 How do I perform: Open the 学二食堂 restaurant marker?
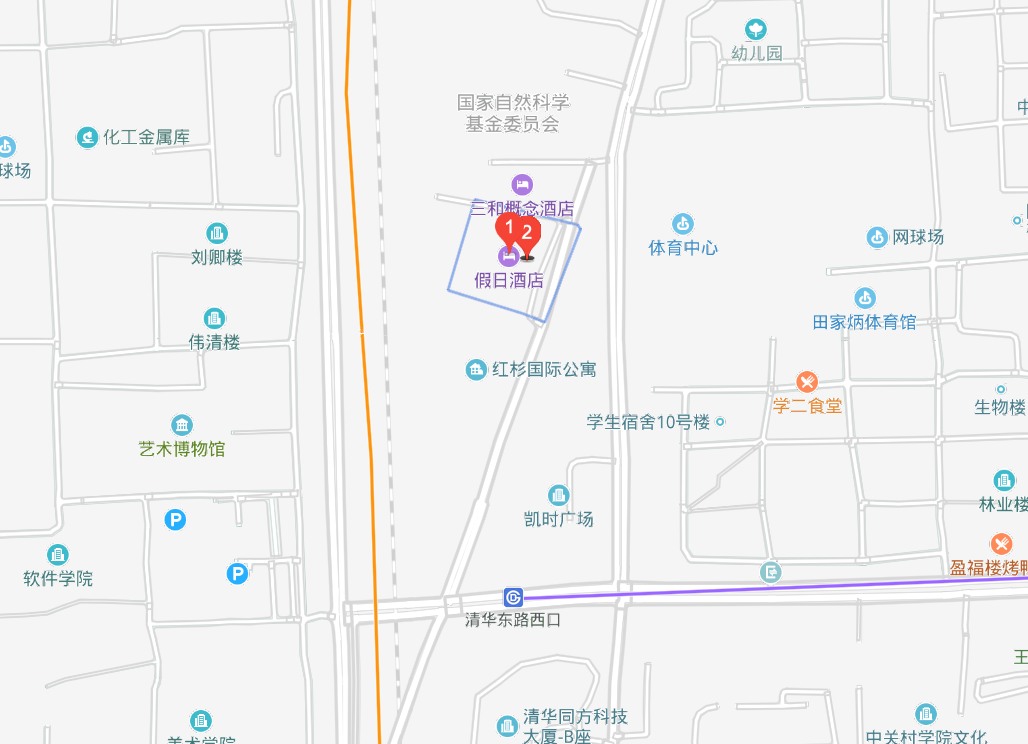(x=808, y=382)
